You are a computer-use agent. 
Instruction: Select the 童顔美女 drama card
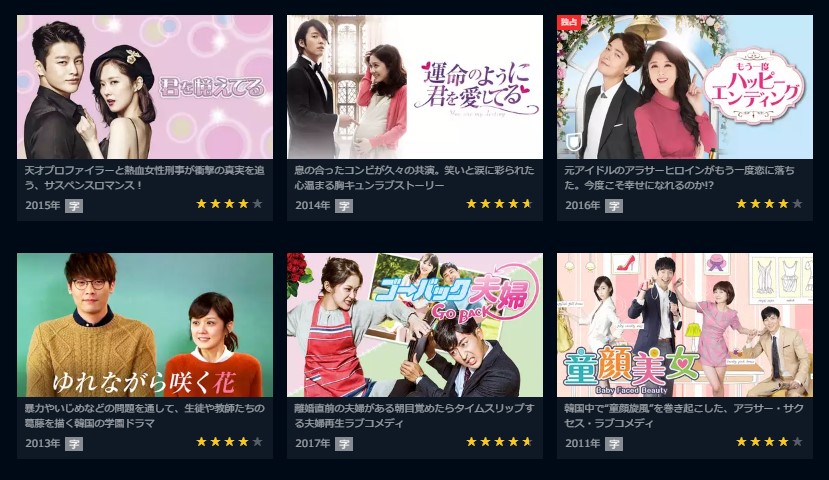click(684, 325)
